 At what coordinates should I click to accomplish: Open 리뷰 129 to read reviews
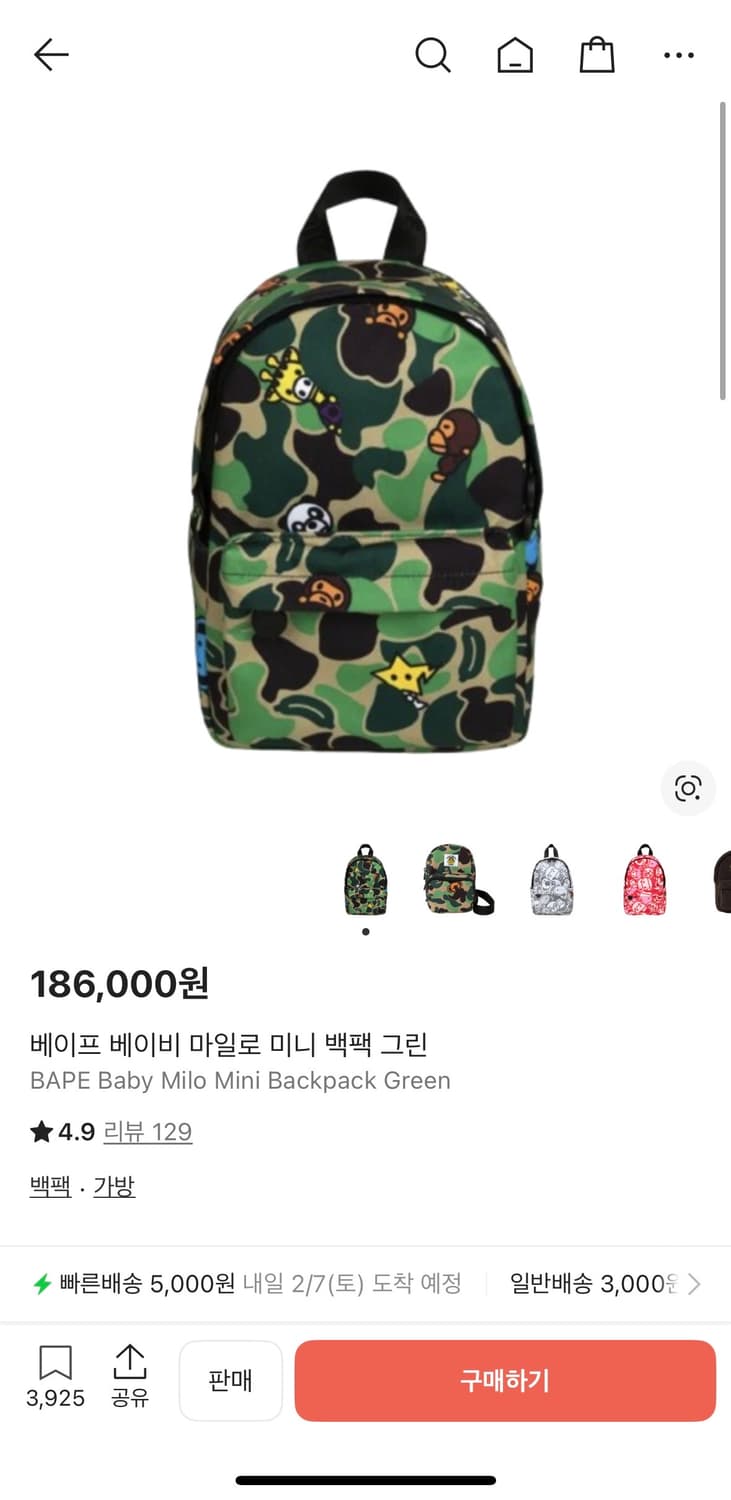tap(147, 1131)
